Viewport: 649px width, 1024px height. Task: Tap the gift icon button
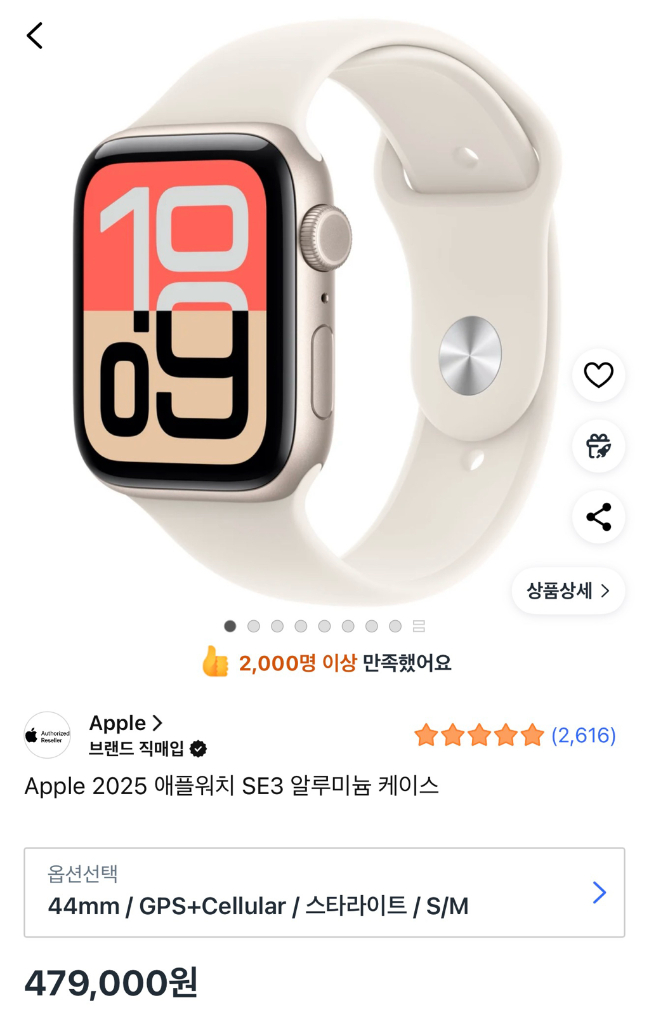point(598,446)
